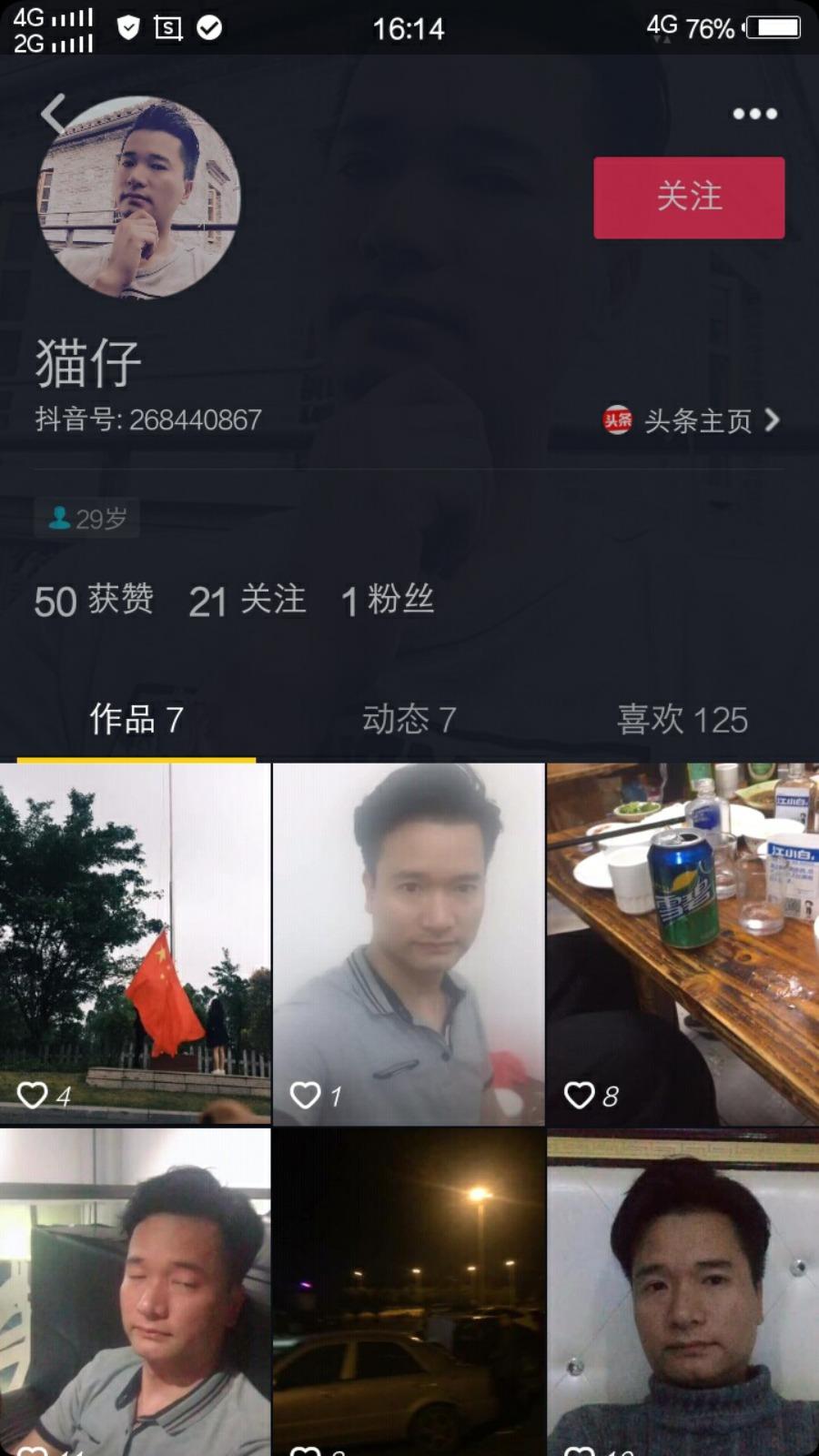View the 1 粉丝 followers list
Image resolution: width=819 pixels, height=1456 pixels.
(387, 601)
